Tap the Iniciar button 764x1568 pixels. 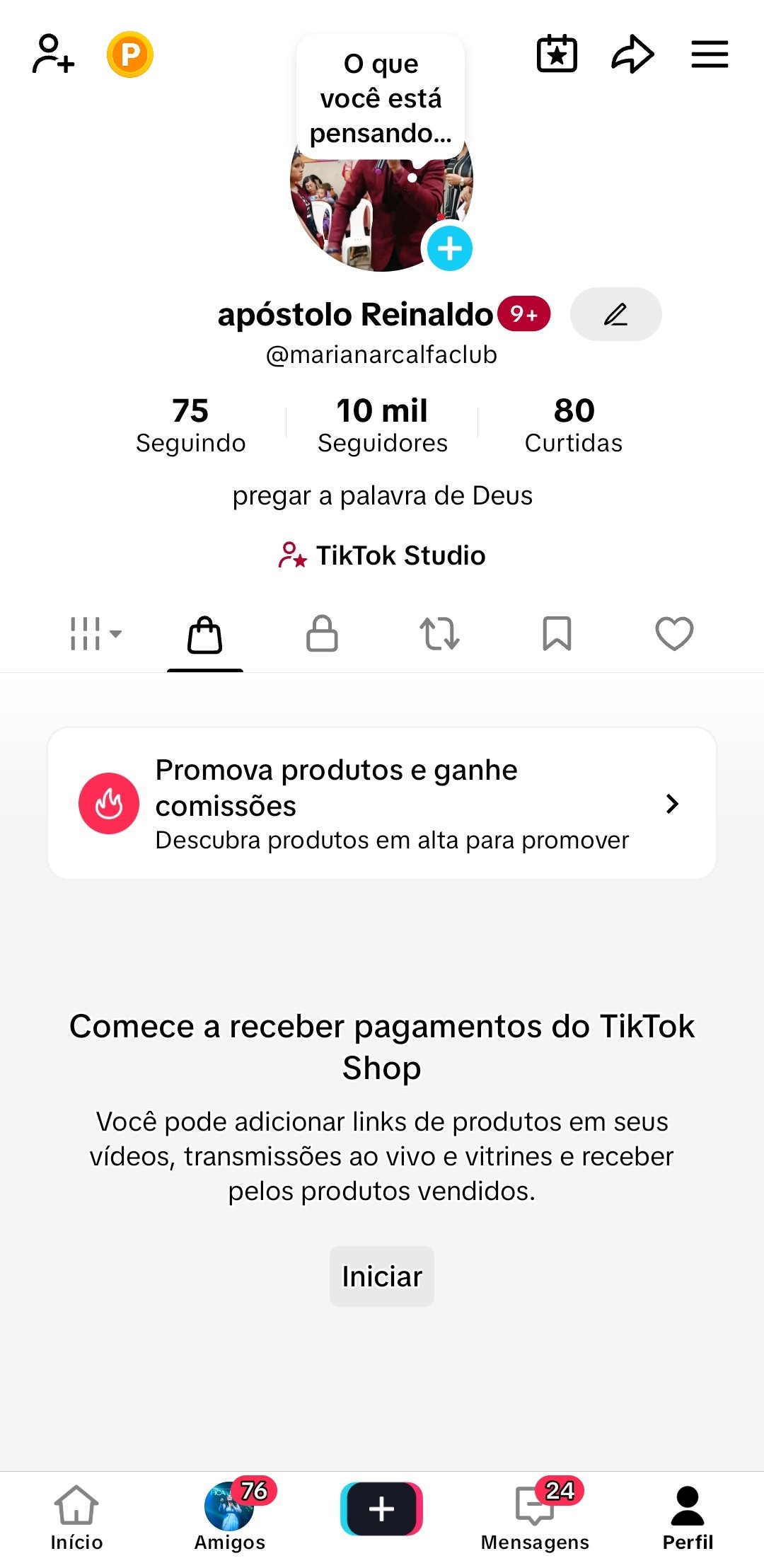coord(382,1276)
